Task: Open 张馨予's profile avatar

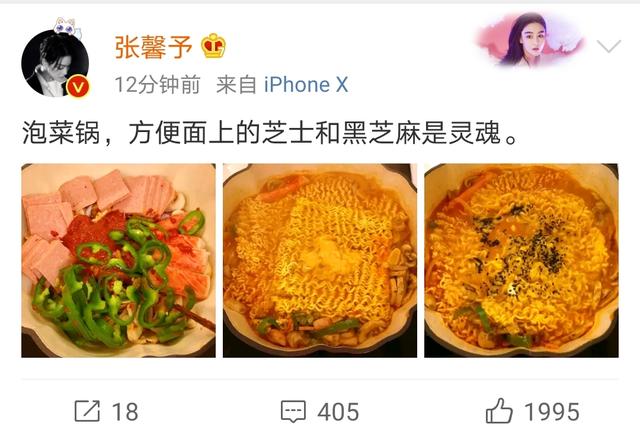Action: [56, 62]
